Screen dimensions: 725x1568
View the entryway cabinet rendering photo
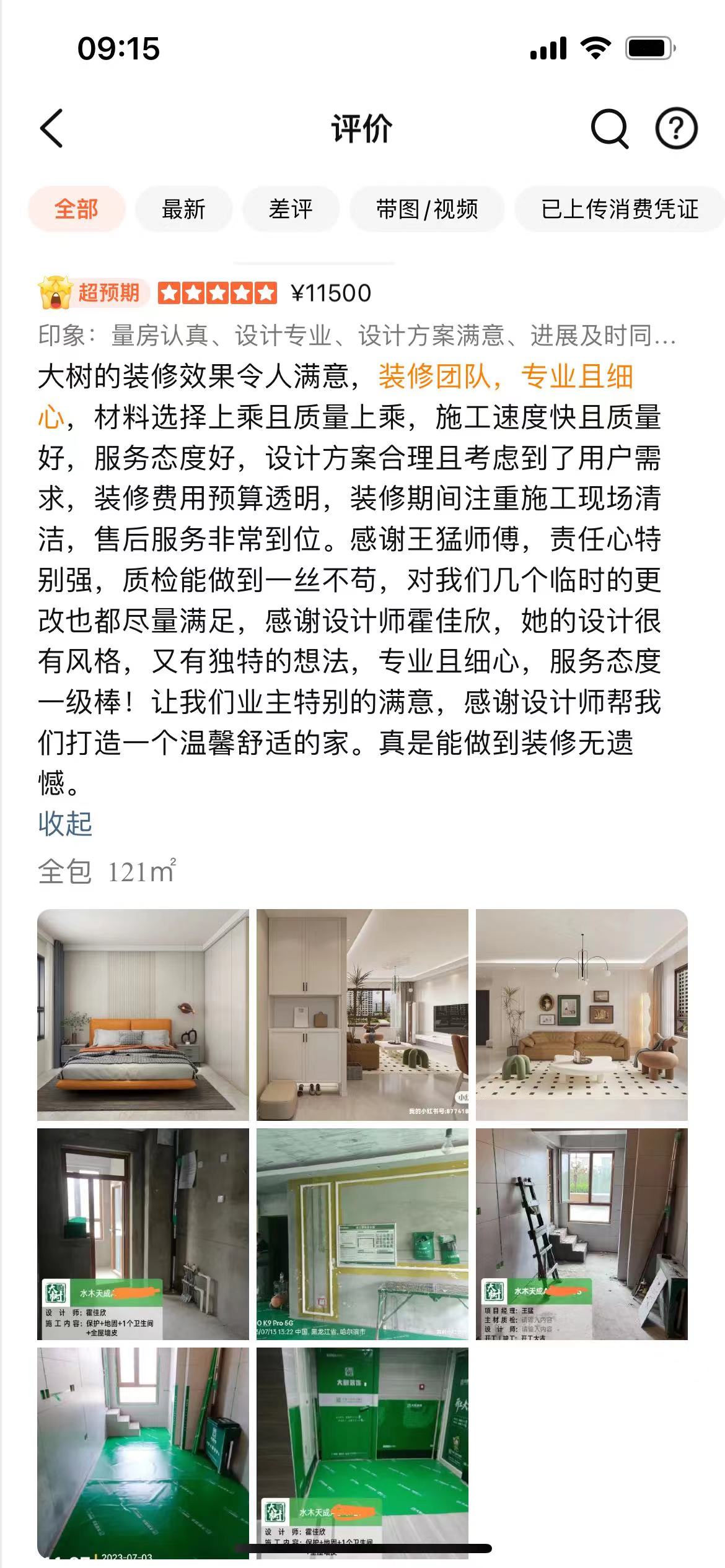click(x=362, y=1014)
